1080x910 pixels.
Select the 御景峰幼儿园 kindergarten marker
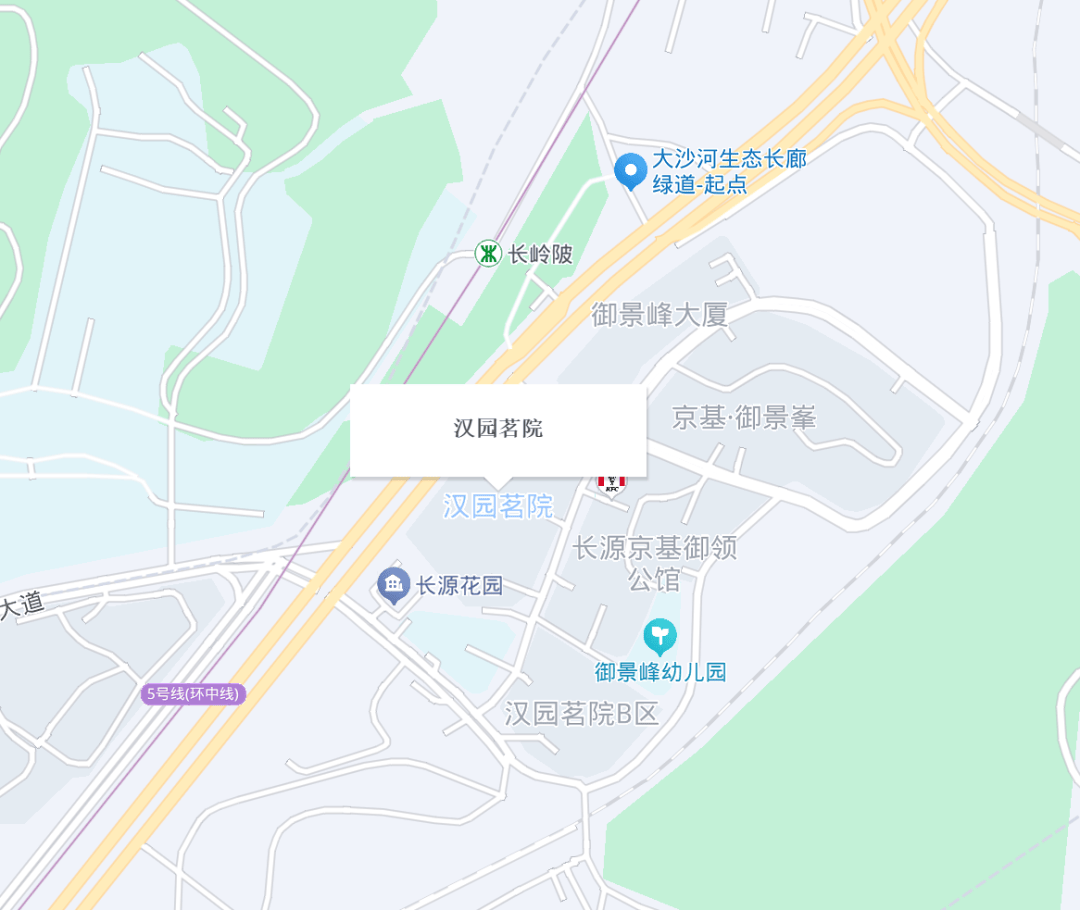pos(659,635)
